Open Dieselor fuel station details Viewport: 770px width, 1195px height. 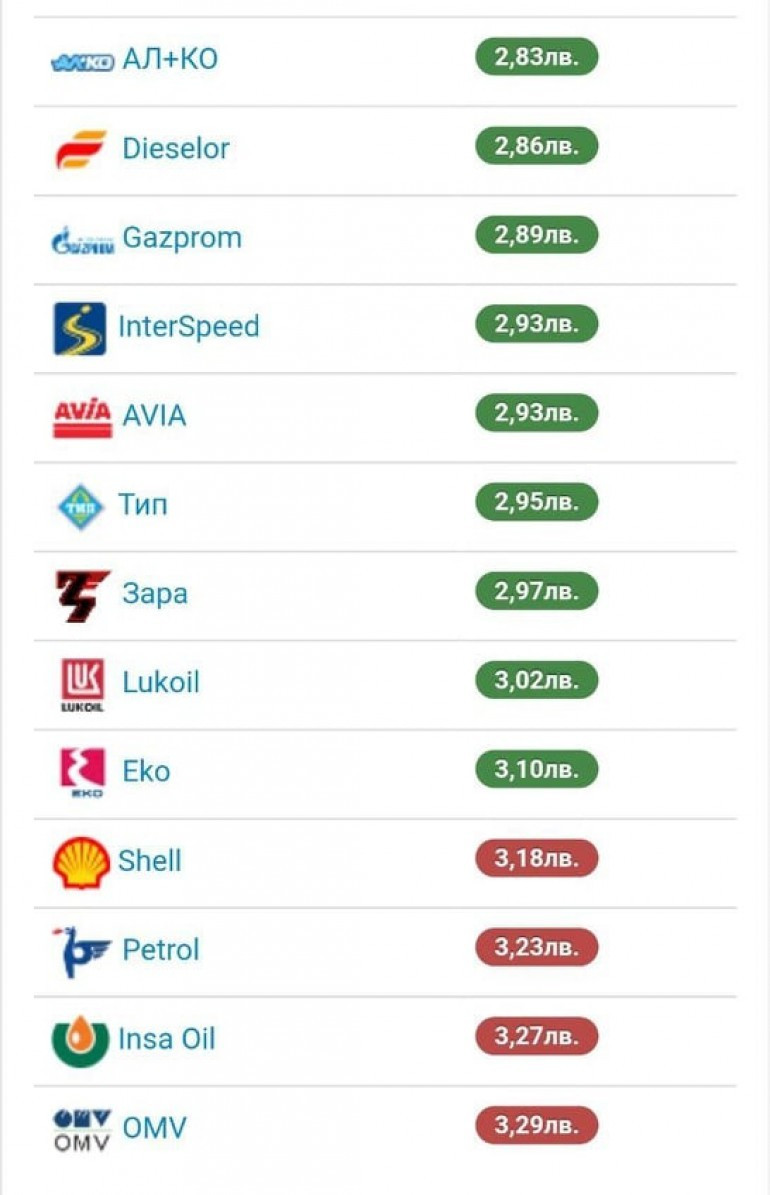click(x=175, y=148)
